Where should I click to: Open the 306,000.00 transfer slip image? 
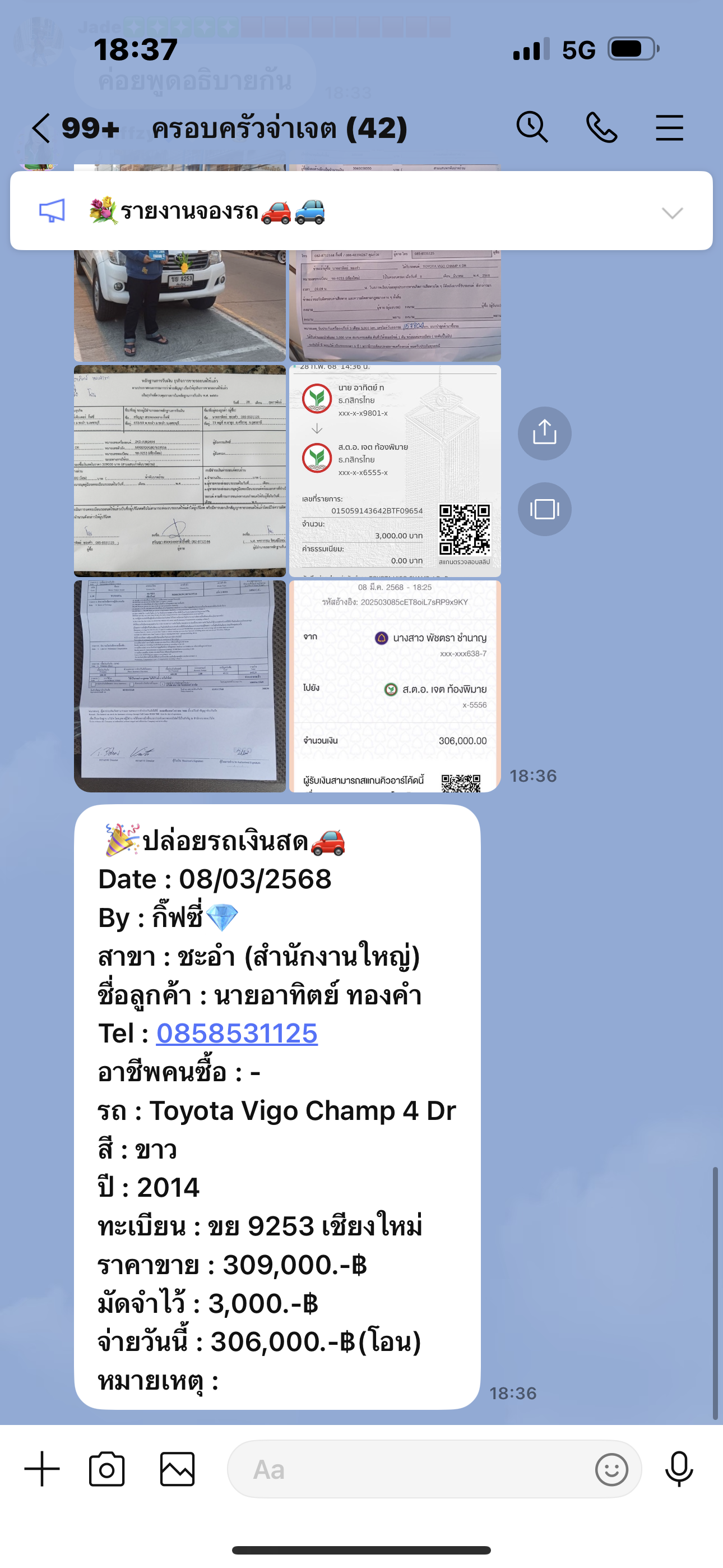395,686
